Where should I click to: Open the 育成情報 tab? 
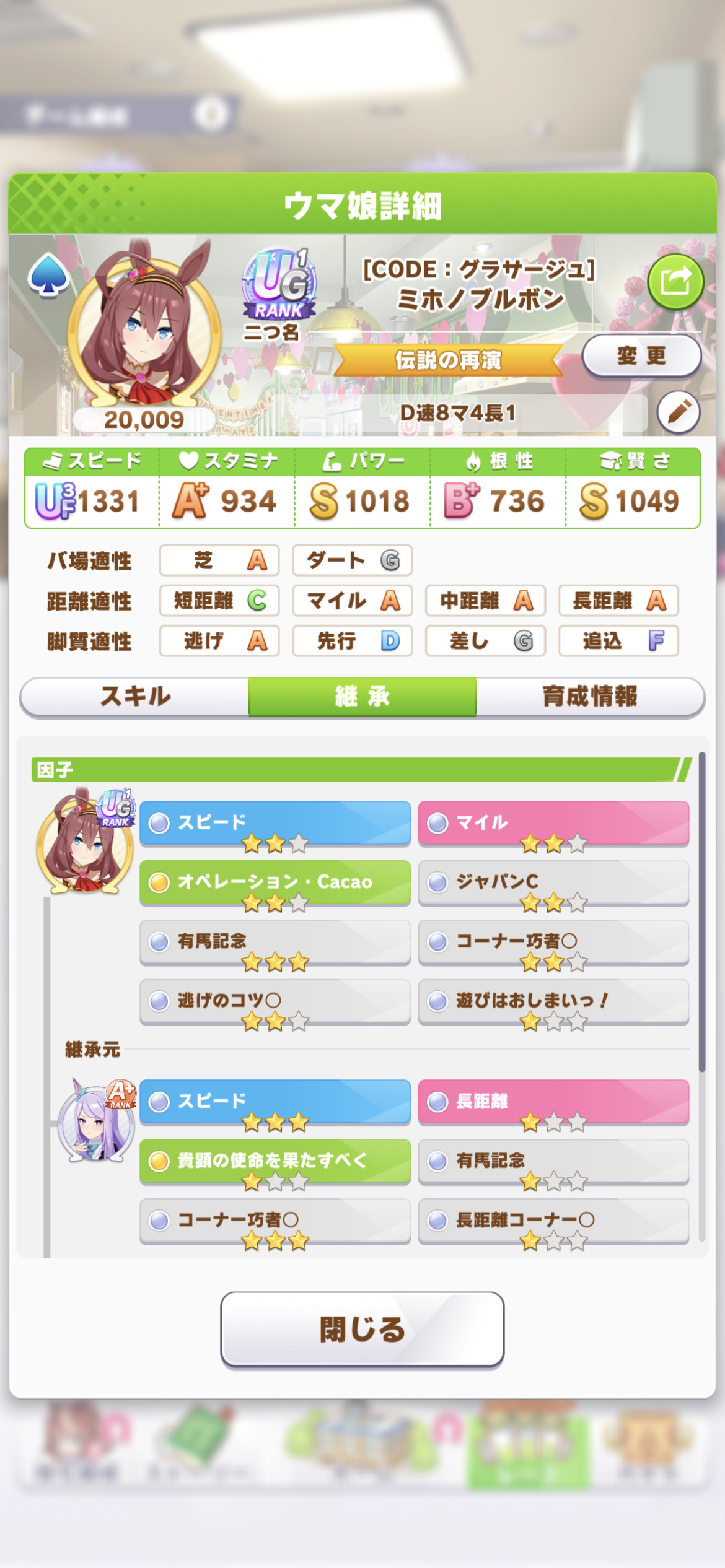[x=590, y=697]
